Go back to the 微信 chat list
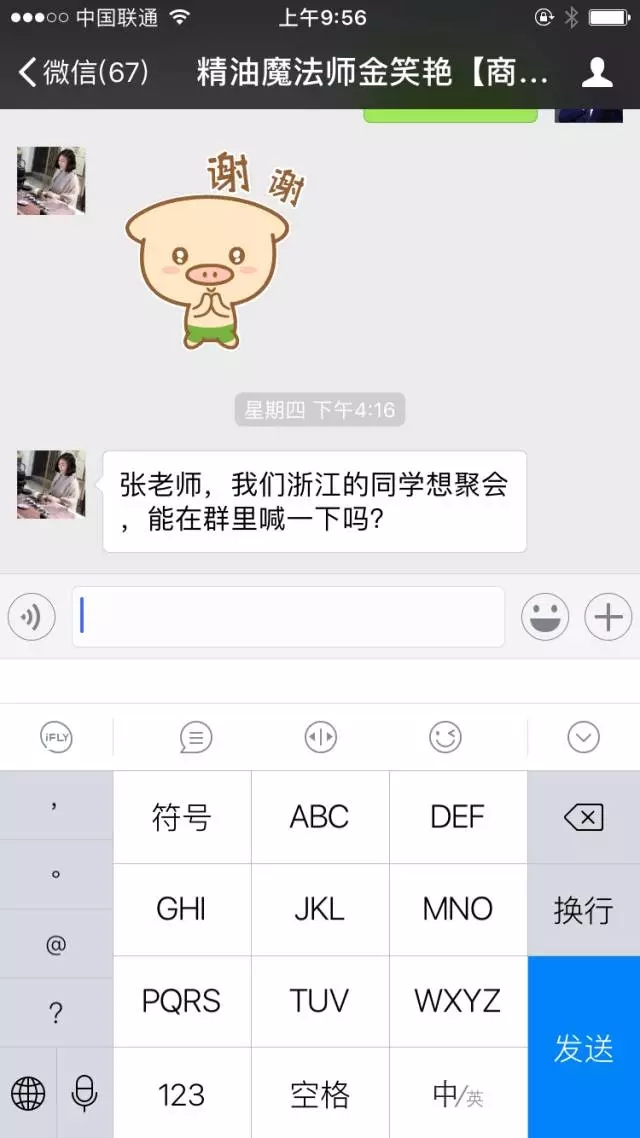The height and width of the screenshot is (1138, 640). [x=83, y=73]
